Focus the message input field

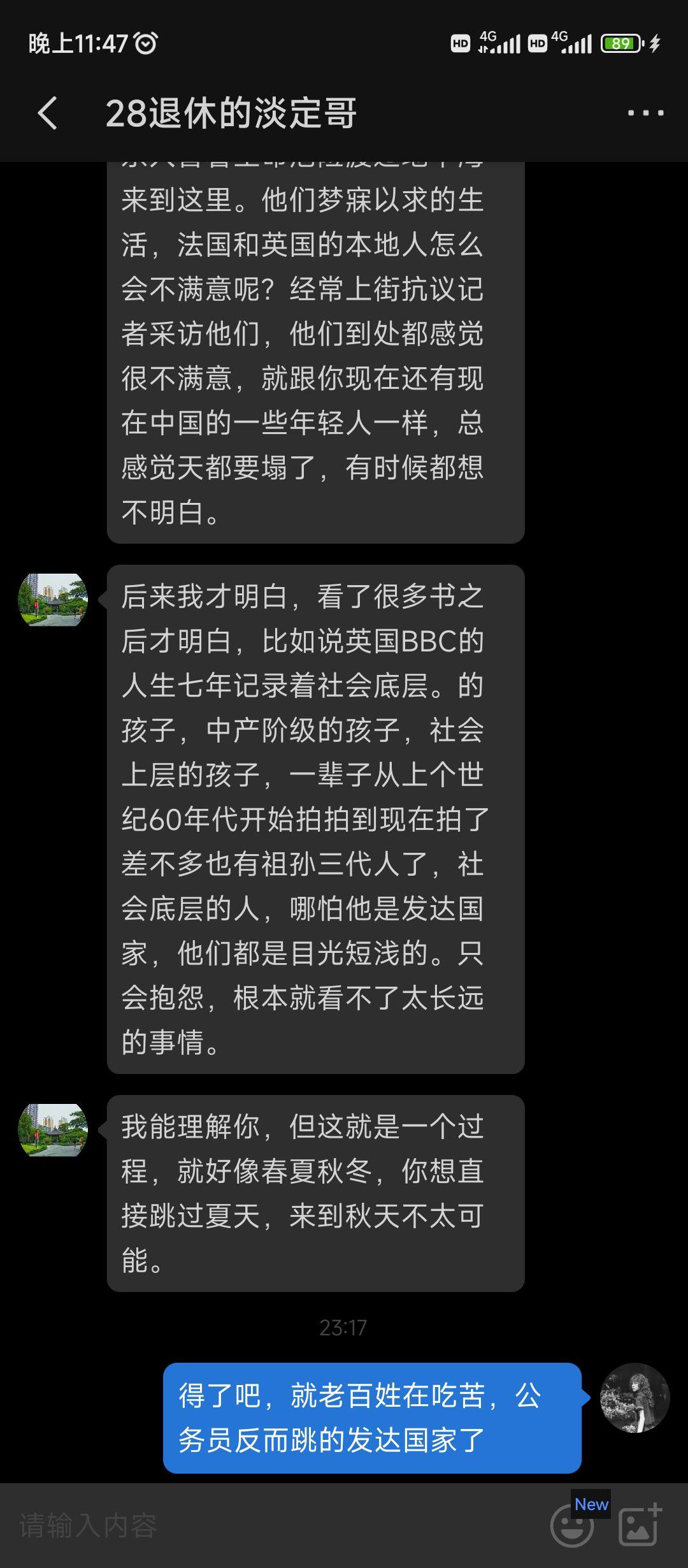tap(268, 1525)
